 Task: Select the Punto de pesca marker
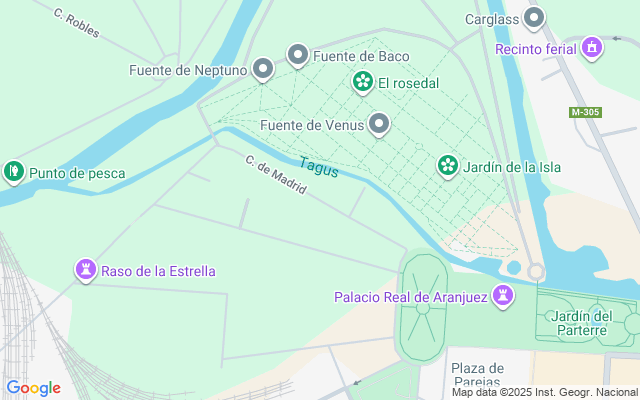[13, 172]
